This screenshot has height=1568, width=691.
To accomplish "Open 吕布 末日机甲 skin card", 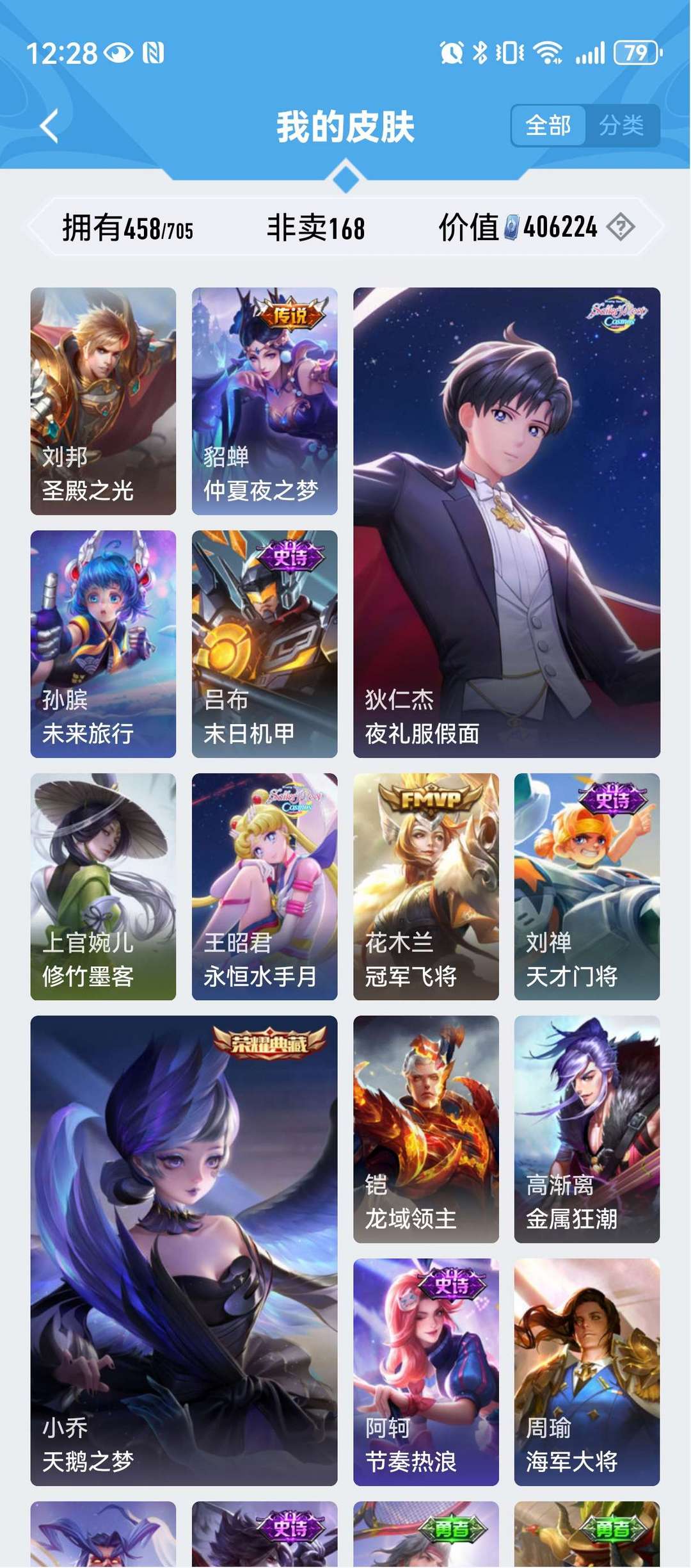I will click(264, 643).
